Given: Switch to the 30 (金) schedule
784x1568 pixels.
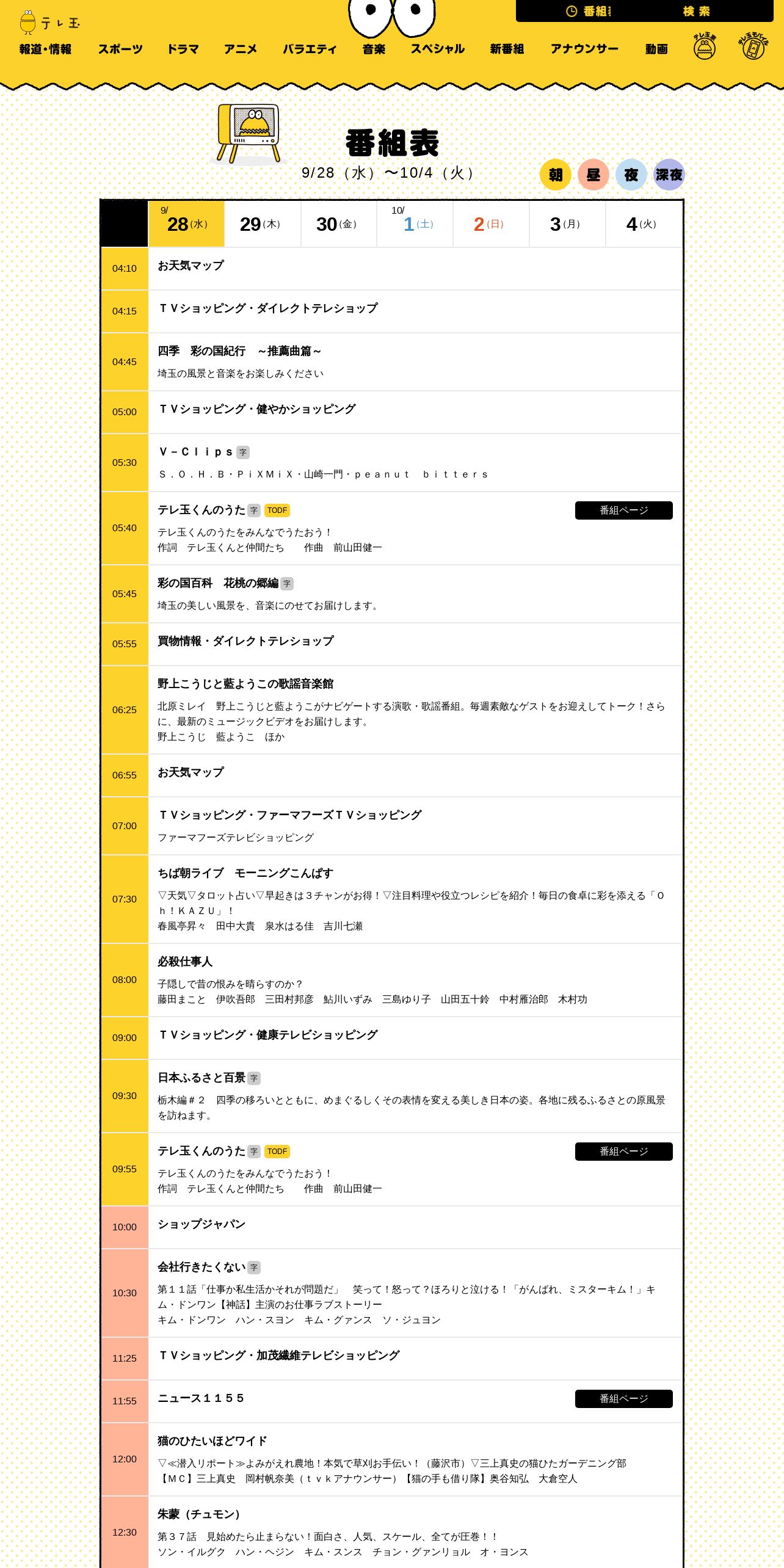Looking at the screenshot, I should coord(339,223).
